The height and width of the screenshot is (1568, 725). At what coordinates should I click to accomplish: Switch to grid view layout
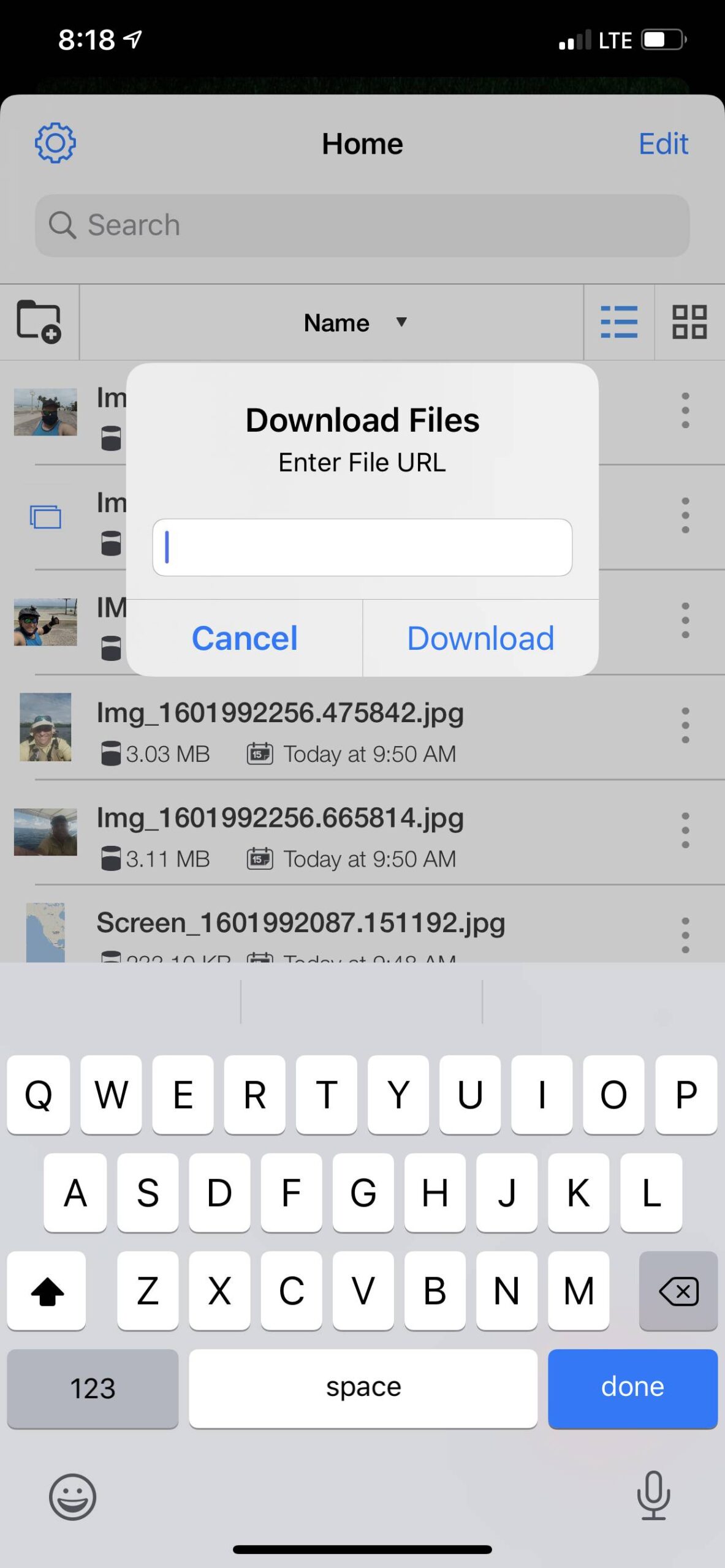pyautogui.click(x=689, y=322)
